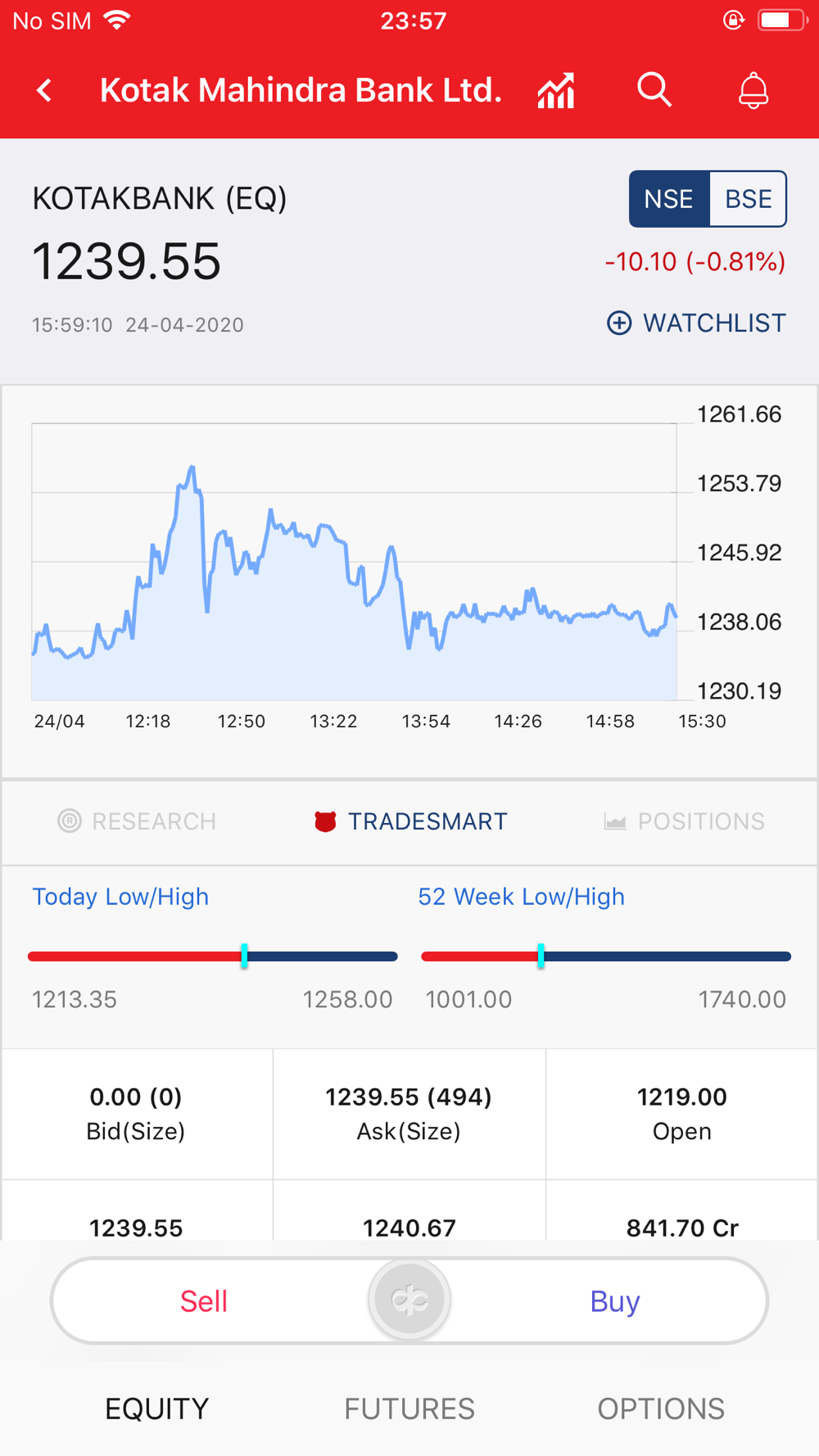819x1456 pixels.
Task: Select the NSE exchange
Action: (x=668, y=199)
